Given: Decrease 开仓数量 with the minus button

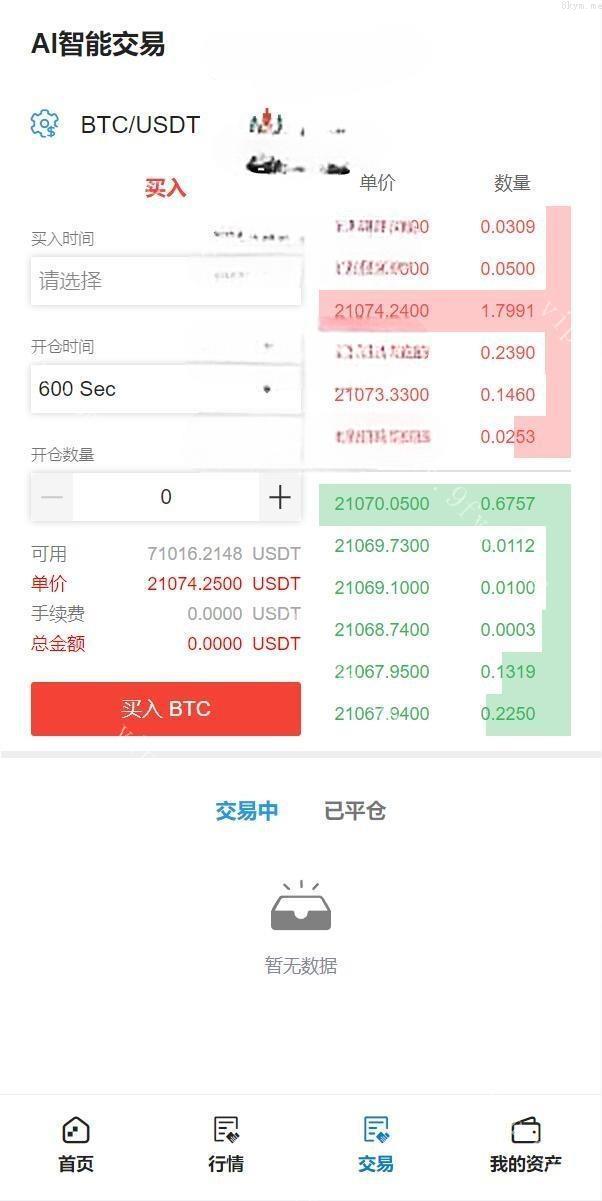Looking at the screenshot, I should coord(52,497).
